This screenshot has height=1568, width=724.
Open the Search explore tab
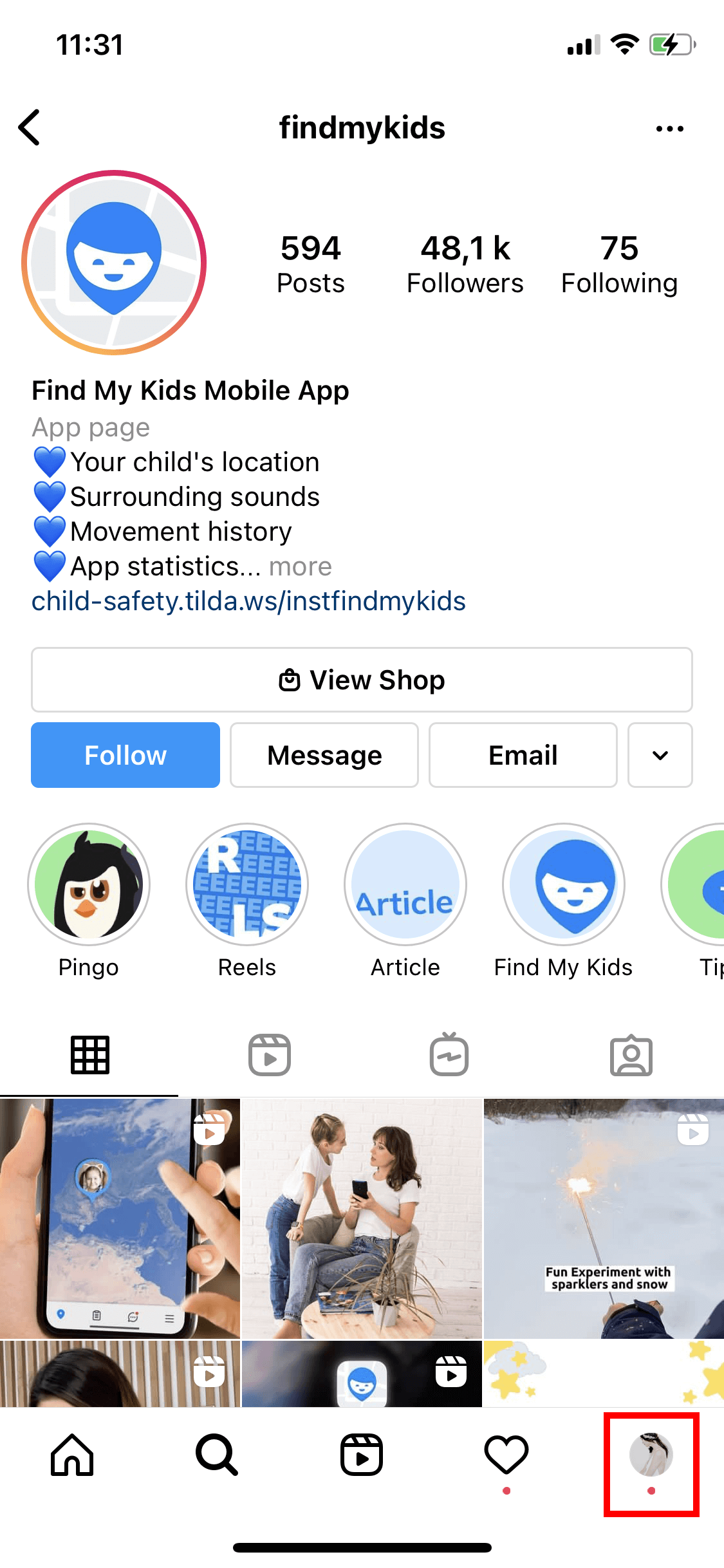coord(217,1455)
